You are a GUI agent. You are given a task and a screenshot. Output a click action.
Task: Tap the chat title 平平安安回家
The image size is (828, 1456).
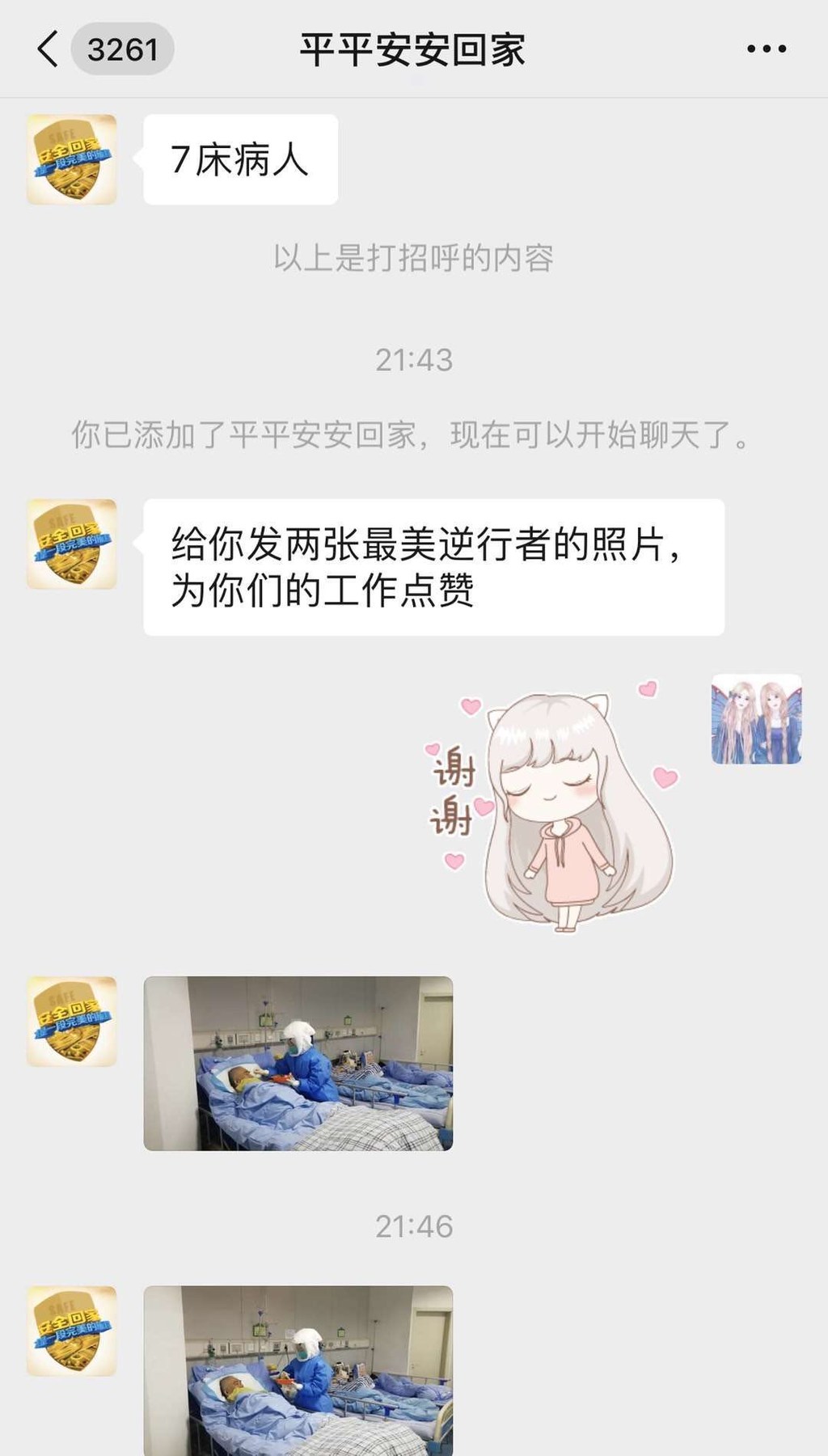click(x=414, y=47)
